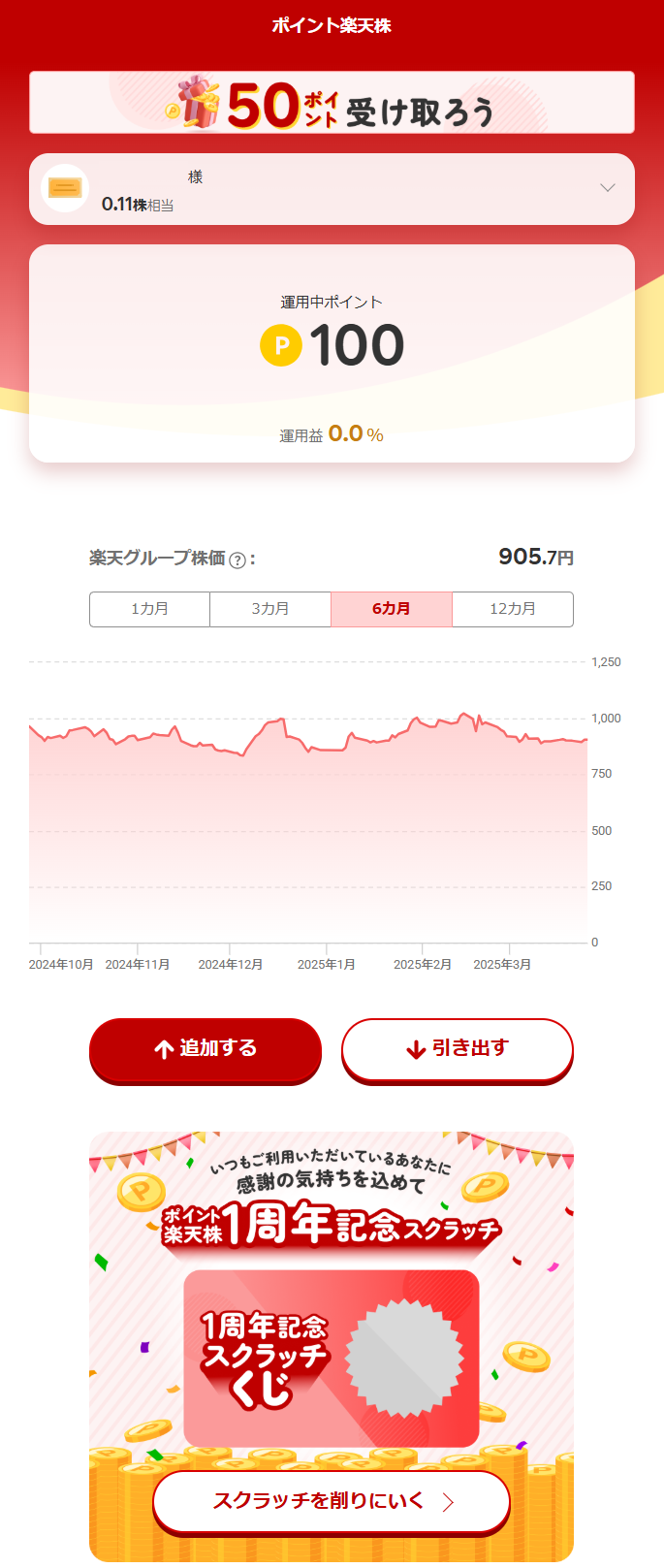Tap 引き出す to withdraw points
Image resolution: width=664 pixels, height=1568 pixels.
(x=457, y=1048)
